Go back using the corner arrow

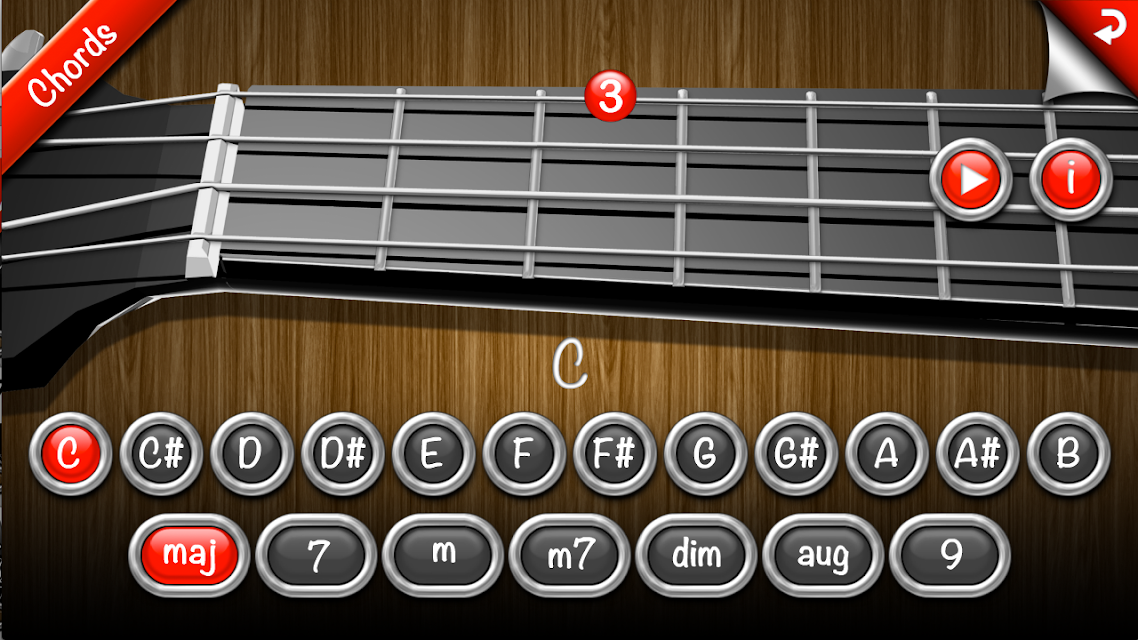pyautogui.click(x=1109, y=26)
